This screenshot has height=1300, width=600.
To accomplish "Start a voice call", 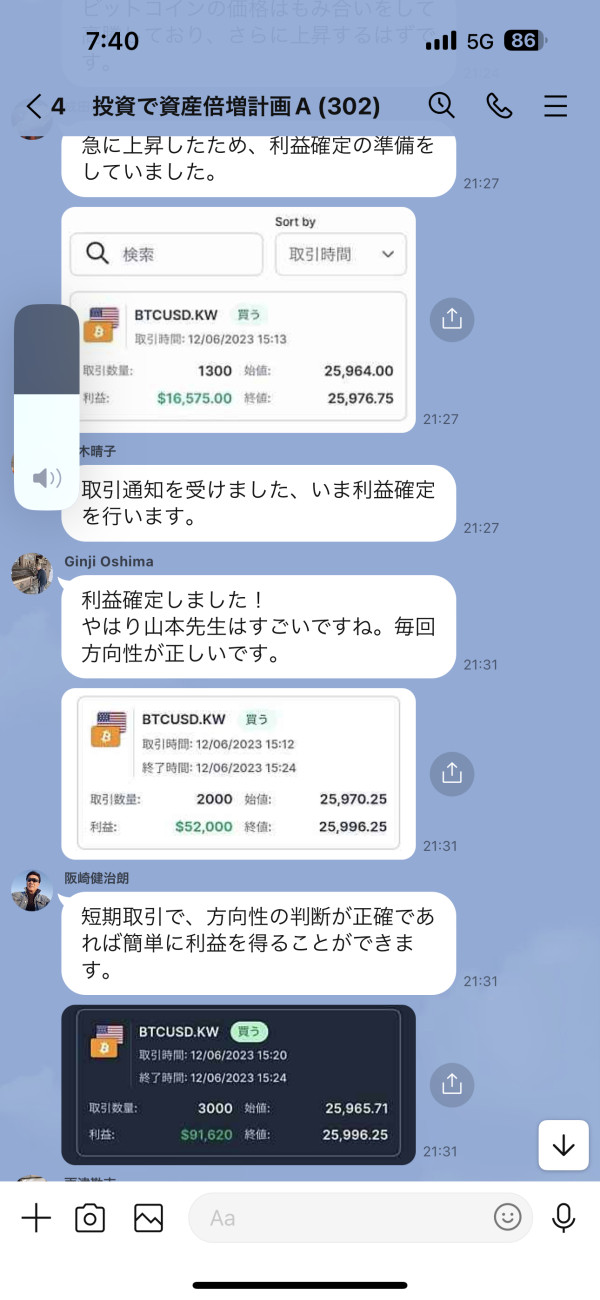I will coord(498,105).
